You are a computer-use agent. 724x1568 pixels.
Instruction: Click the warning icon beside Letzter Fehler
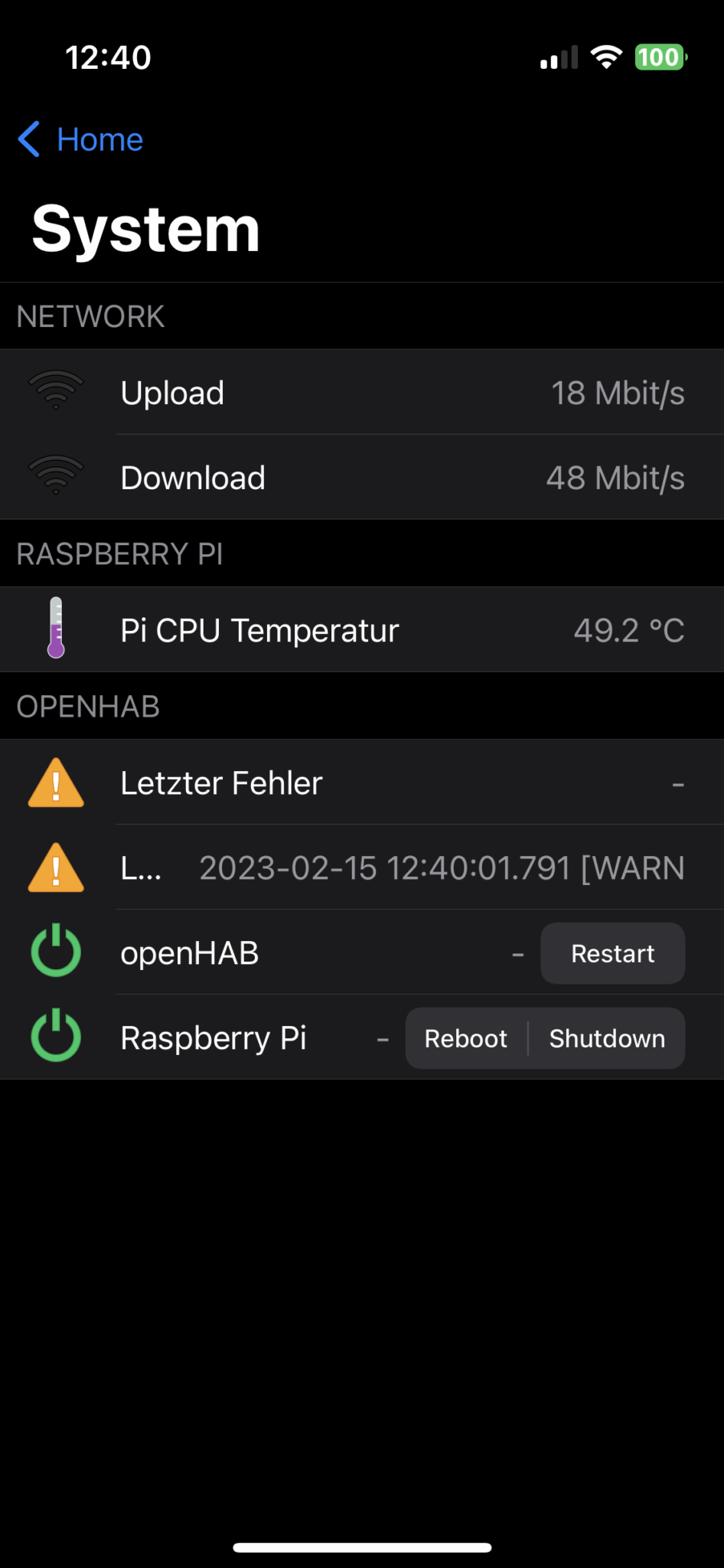(x=55, y=783)
